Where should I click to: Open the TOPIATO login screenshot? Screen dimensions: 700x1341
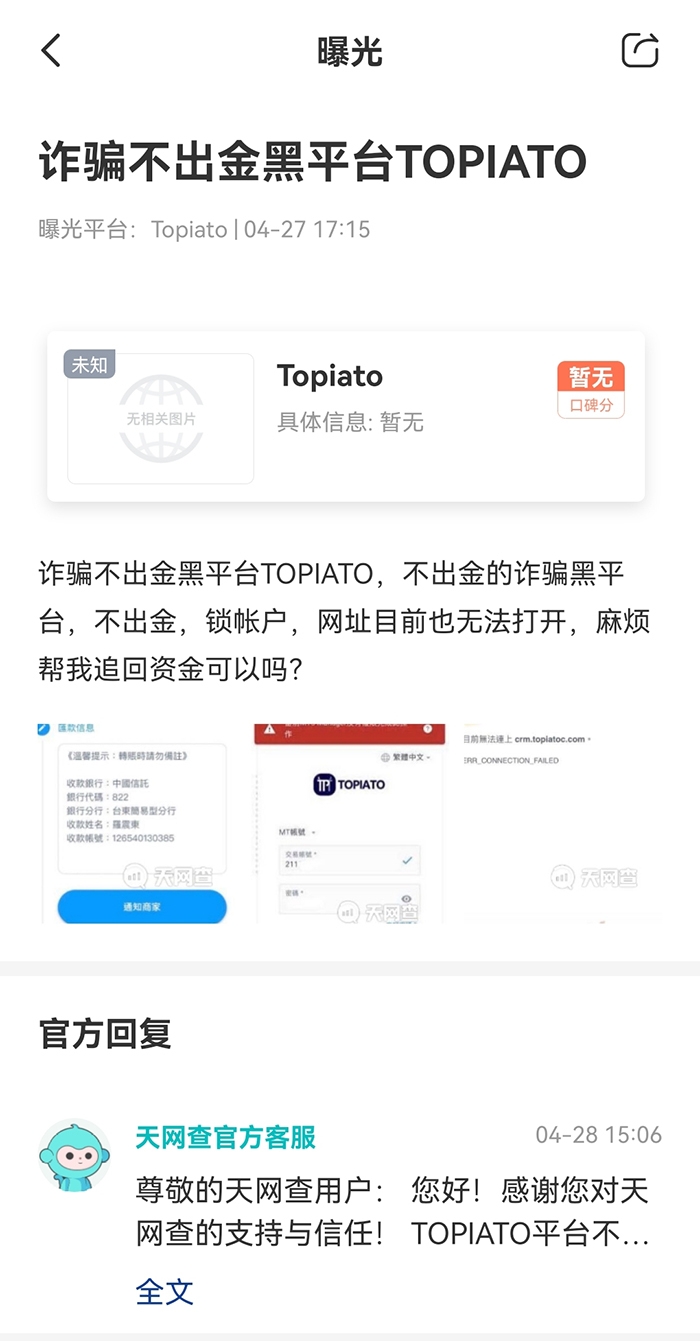[x=349, y=822]
